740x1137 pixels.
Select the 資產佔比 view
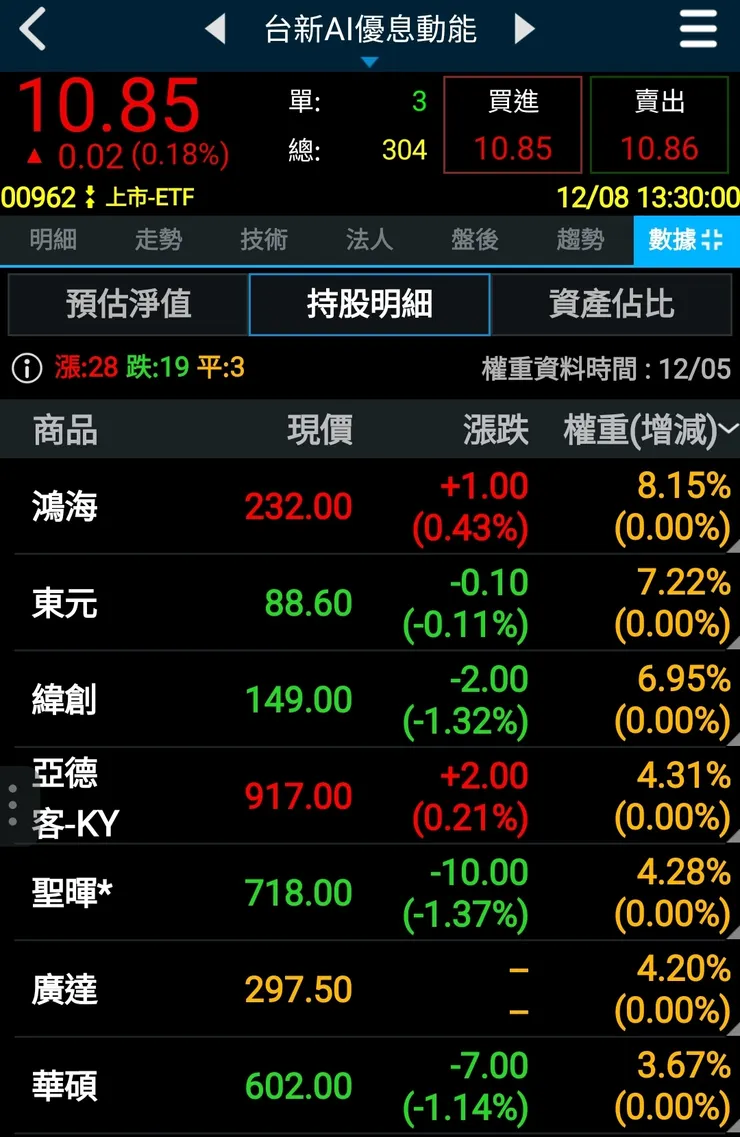click(x=610, y=305)
